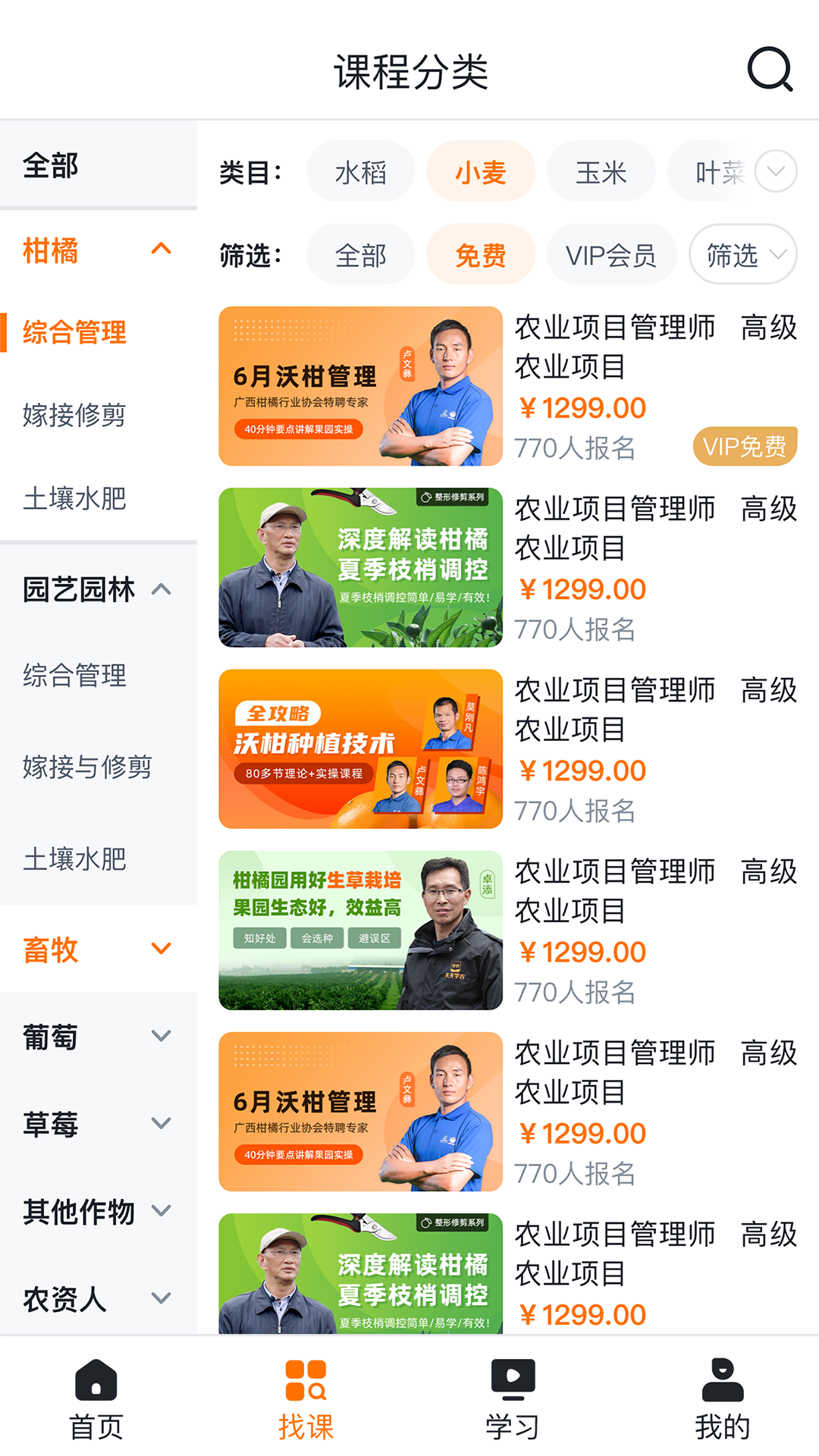
Task: Expand the 其他作物 category
Action: (161, 1210)
